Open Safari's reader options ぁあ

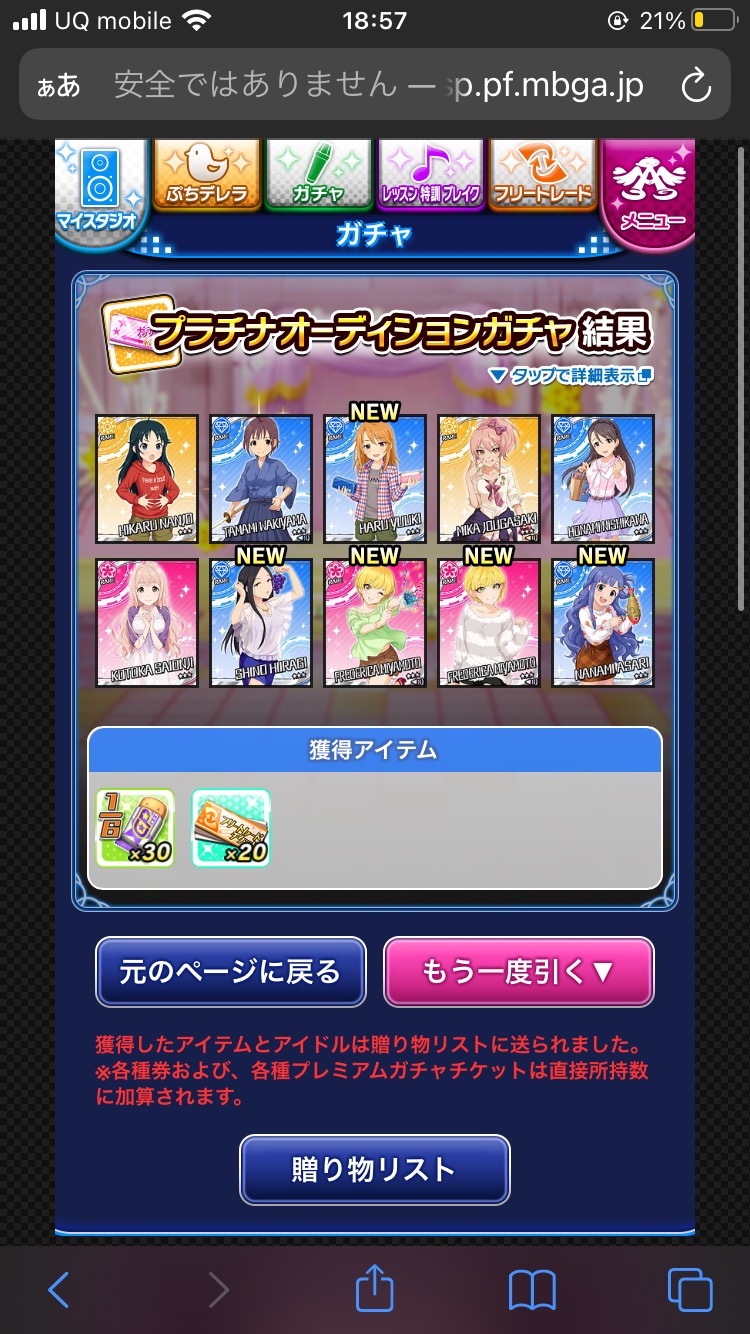click(59, 86)
